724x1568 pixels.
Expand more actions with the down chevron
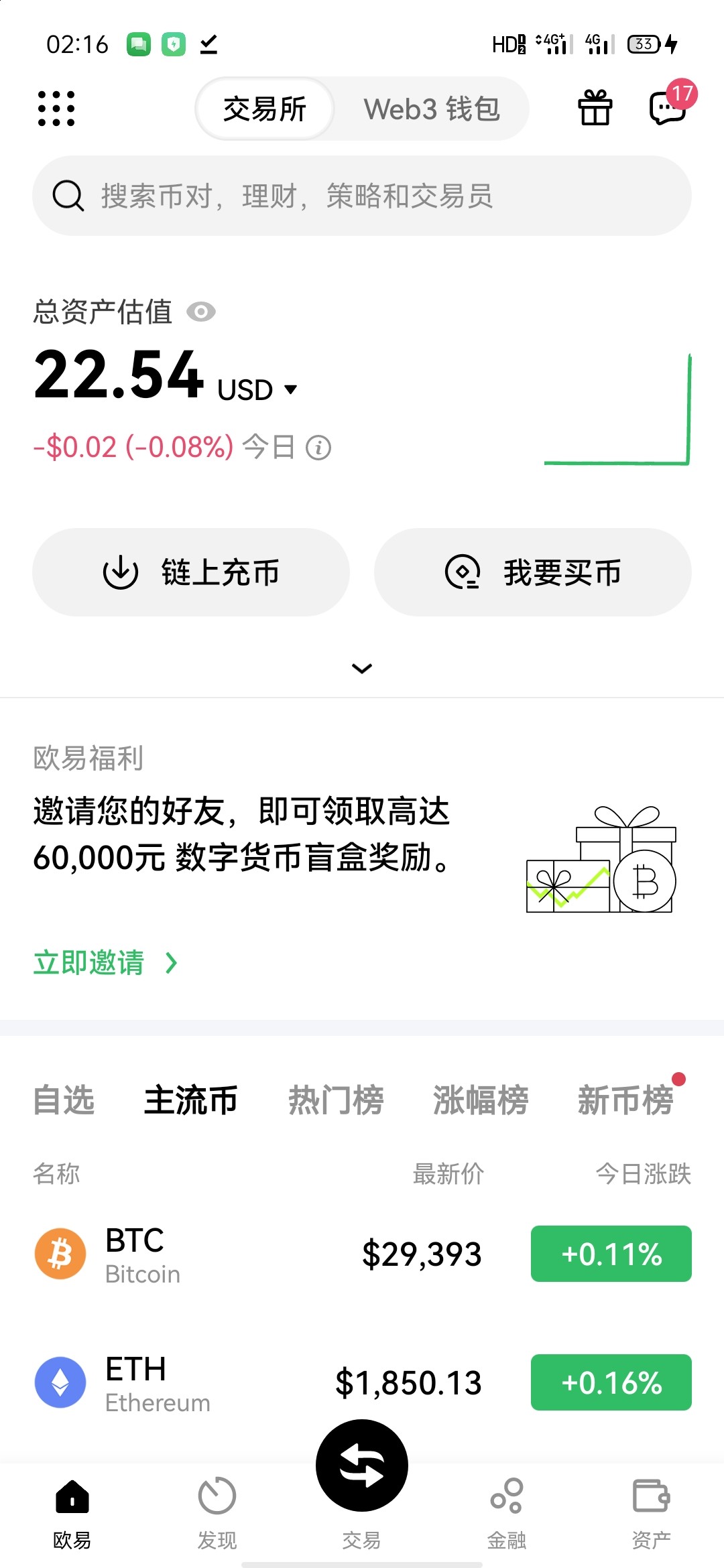coord(362,668)
